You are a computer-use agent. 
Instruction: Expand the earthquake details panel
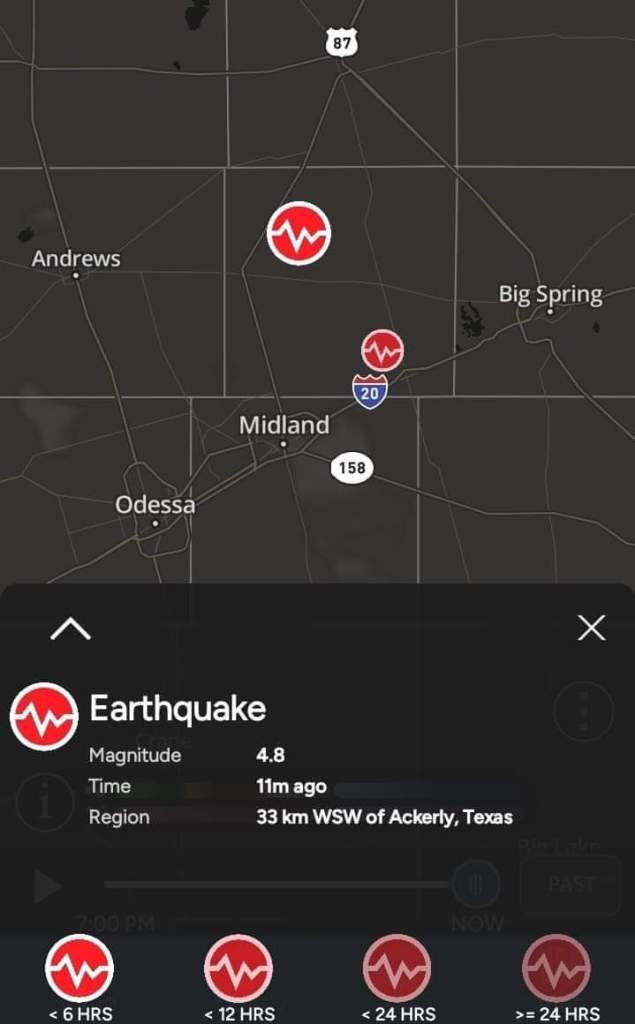70,628
